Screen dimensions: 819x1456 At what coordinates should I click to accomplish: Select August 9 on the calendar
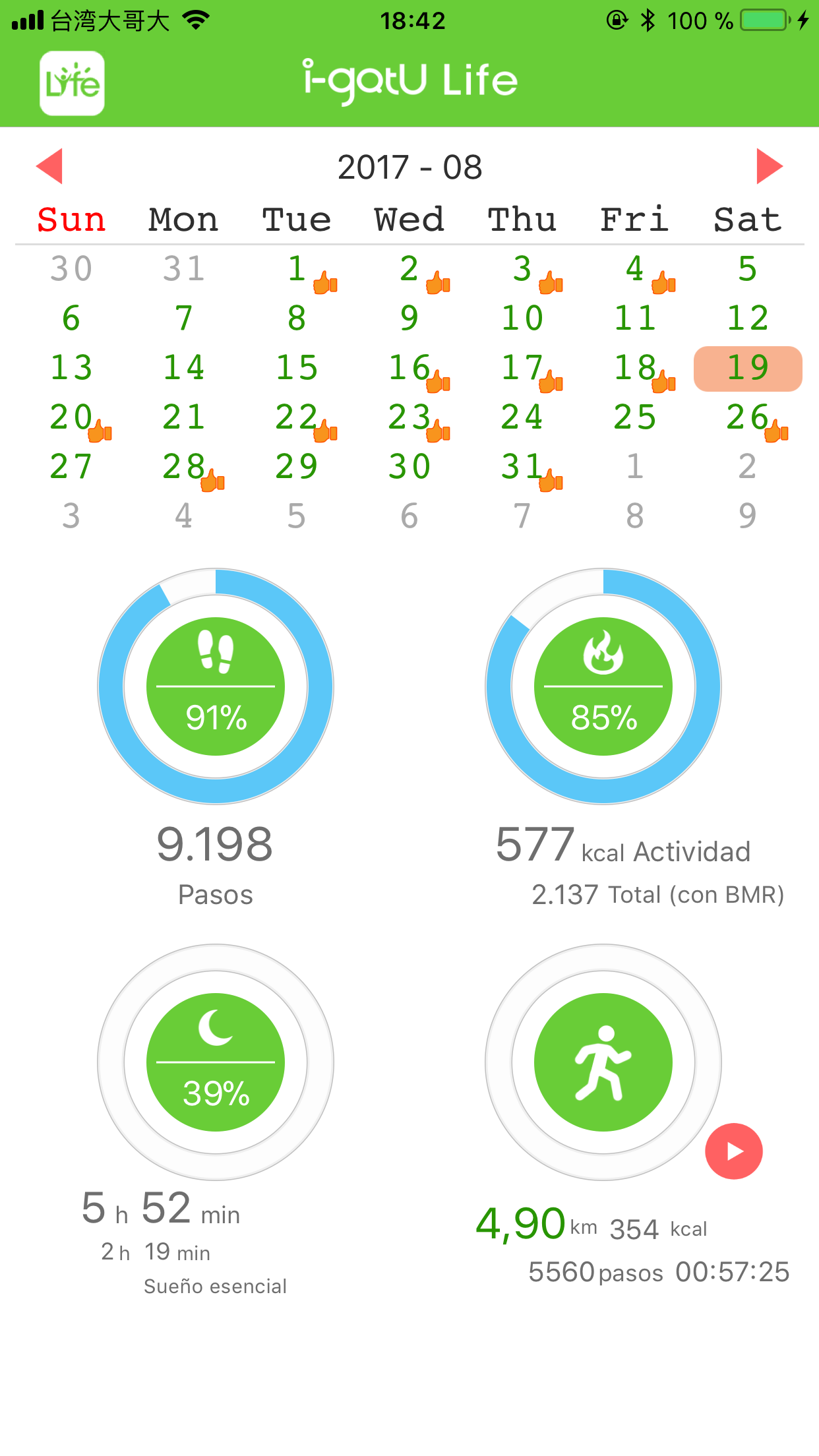click(410, 318)
